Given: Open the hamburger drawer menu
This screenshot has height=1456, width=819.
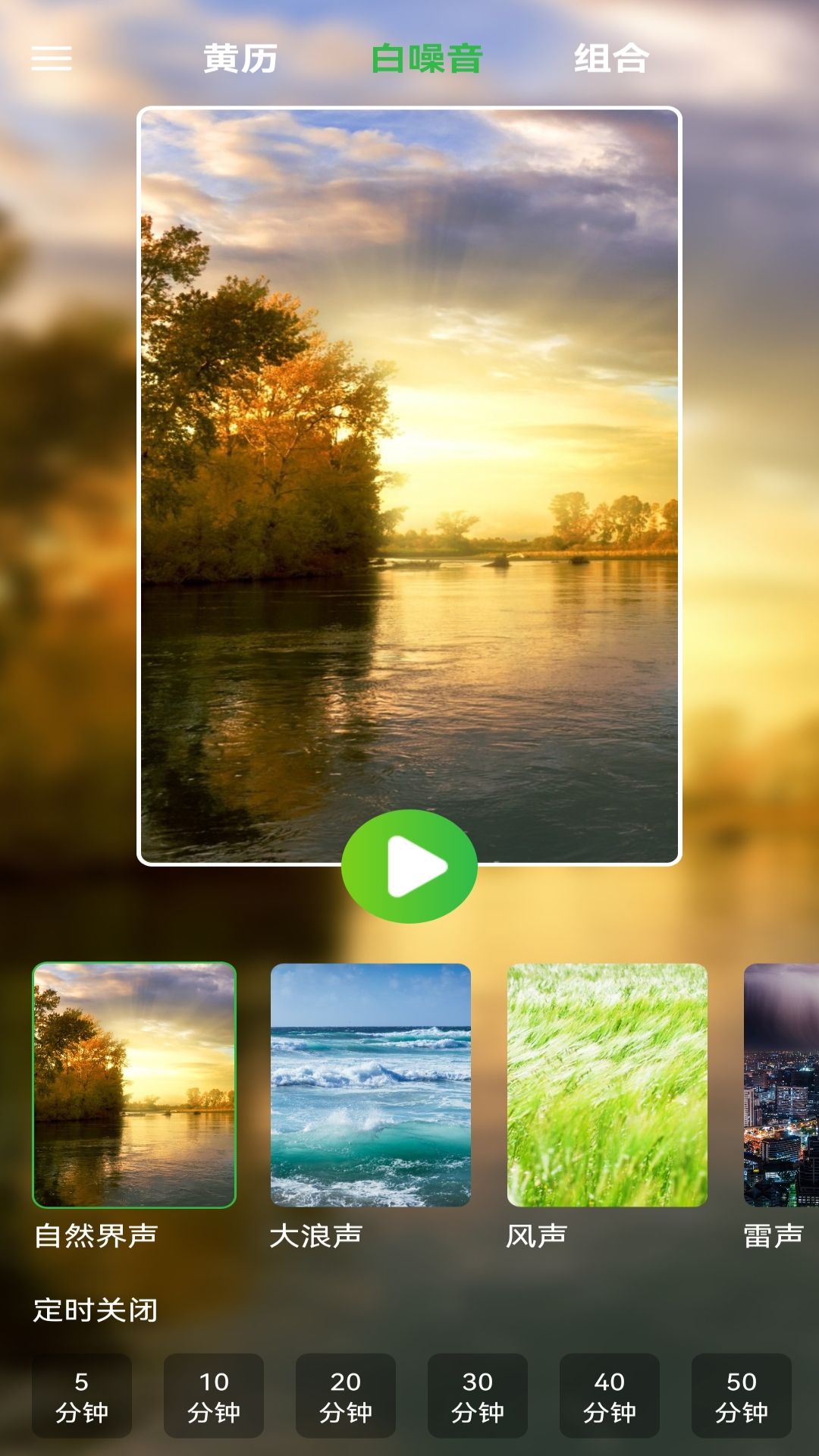Looking at the screenshot, I should pyautogui.click(x=51, y=58).
